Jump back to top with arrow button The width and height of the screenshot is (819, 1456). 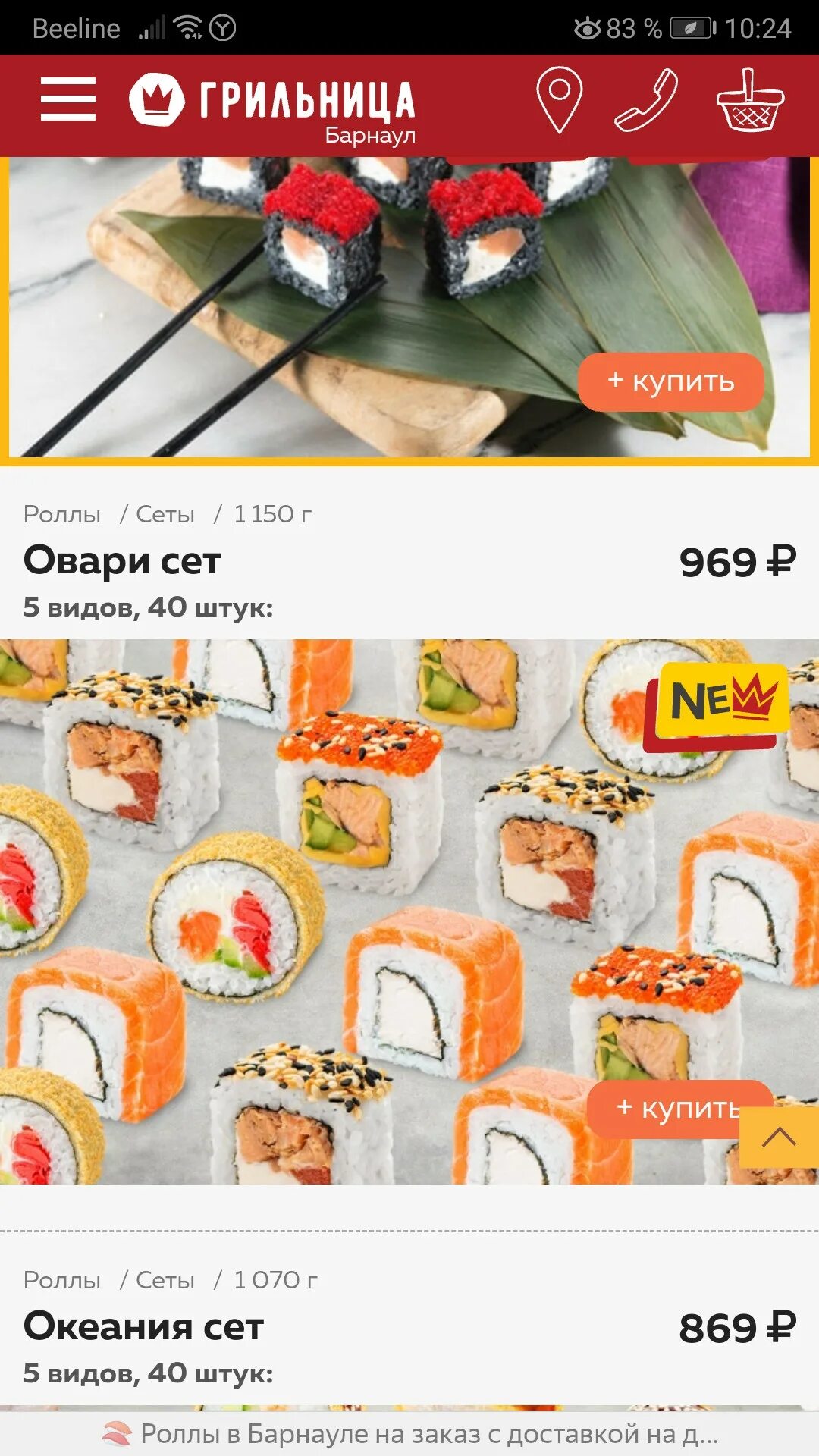click(779, 1137)
